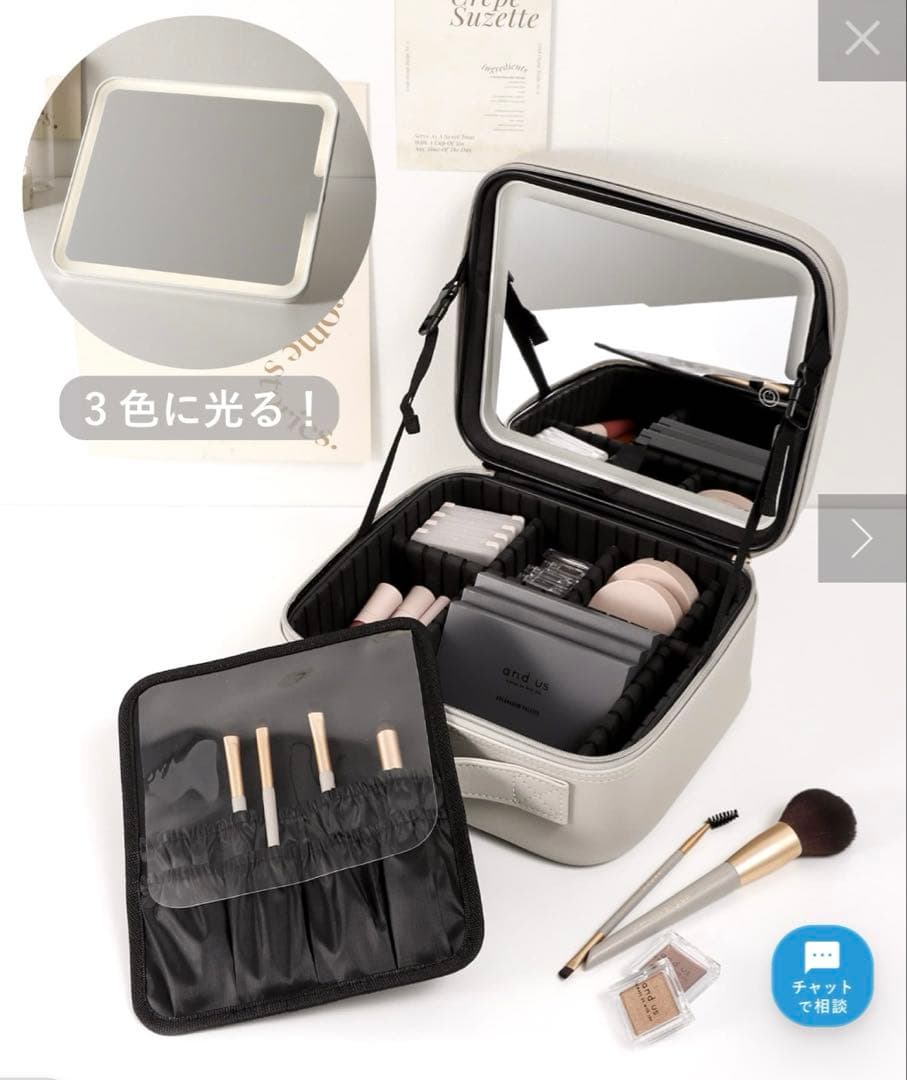Go to the next product image
This screenshot has height=1080, width=907.
point(862,538)
